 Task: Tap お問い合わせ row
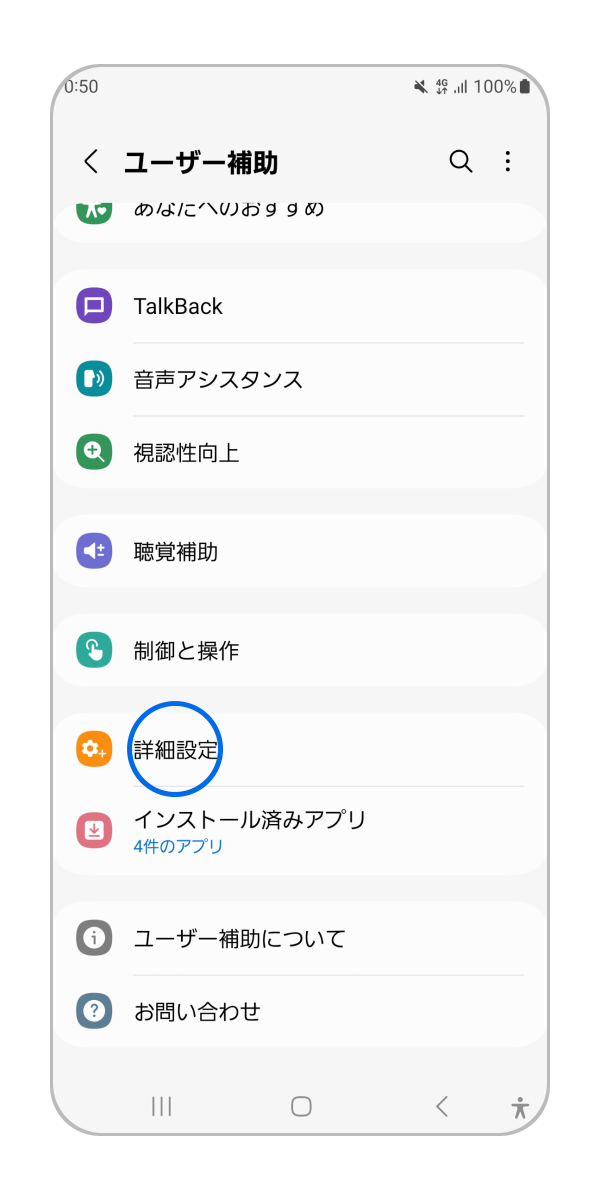click(300, 1011)
